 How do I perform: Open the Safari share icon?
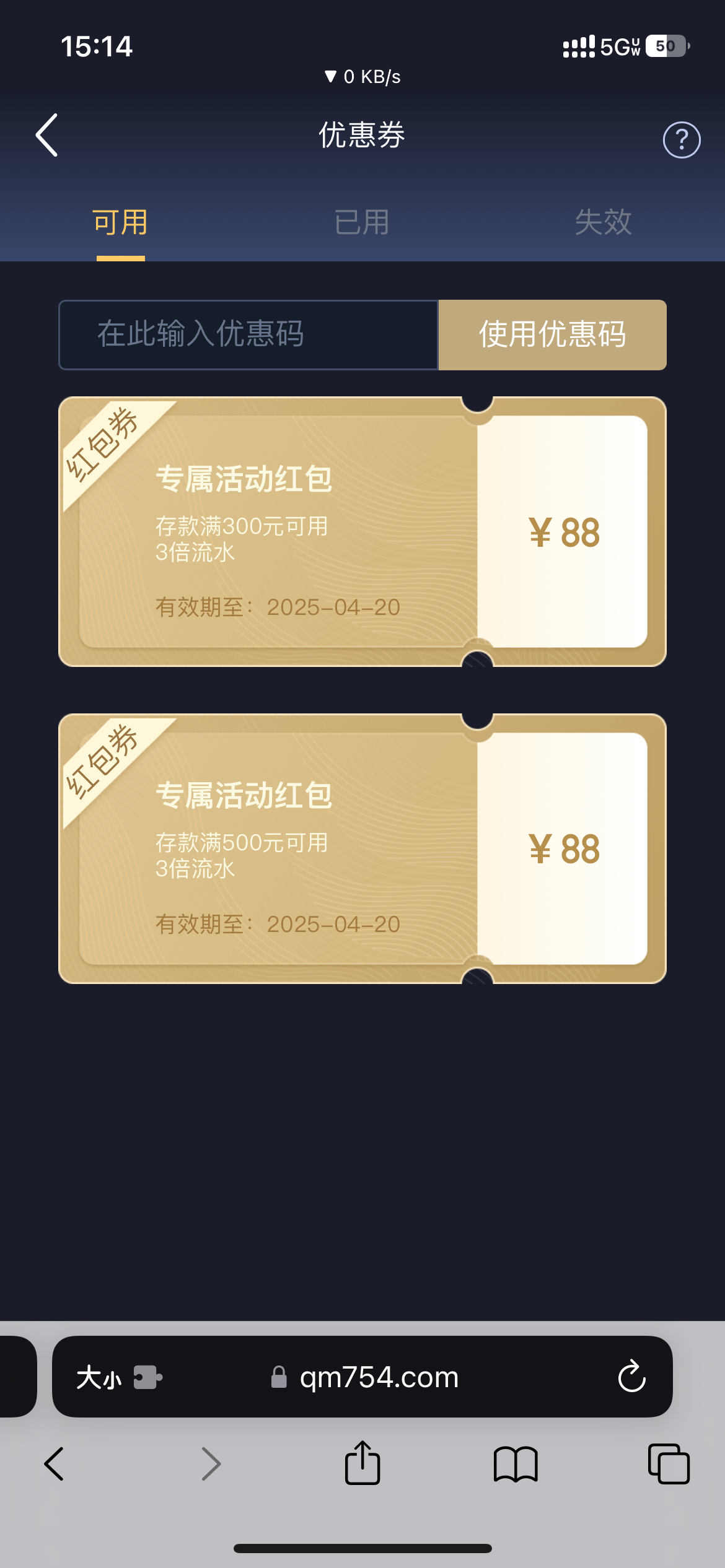(x=362, y=1466)
